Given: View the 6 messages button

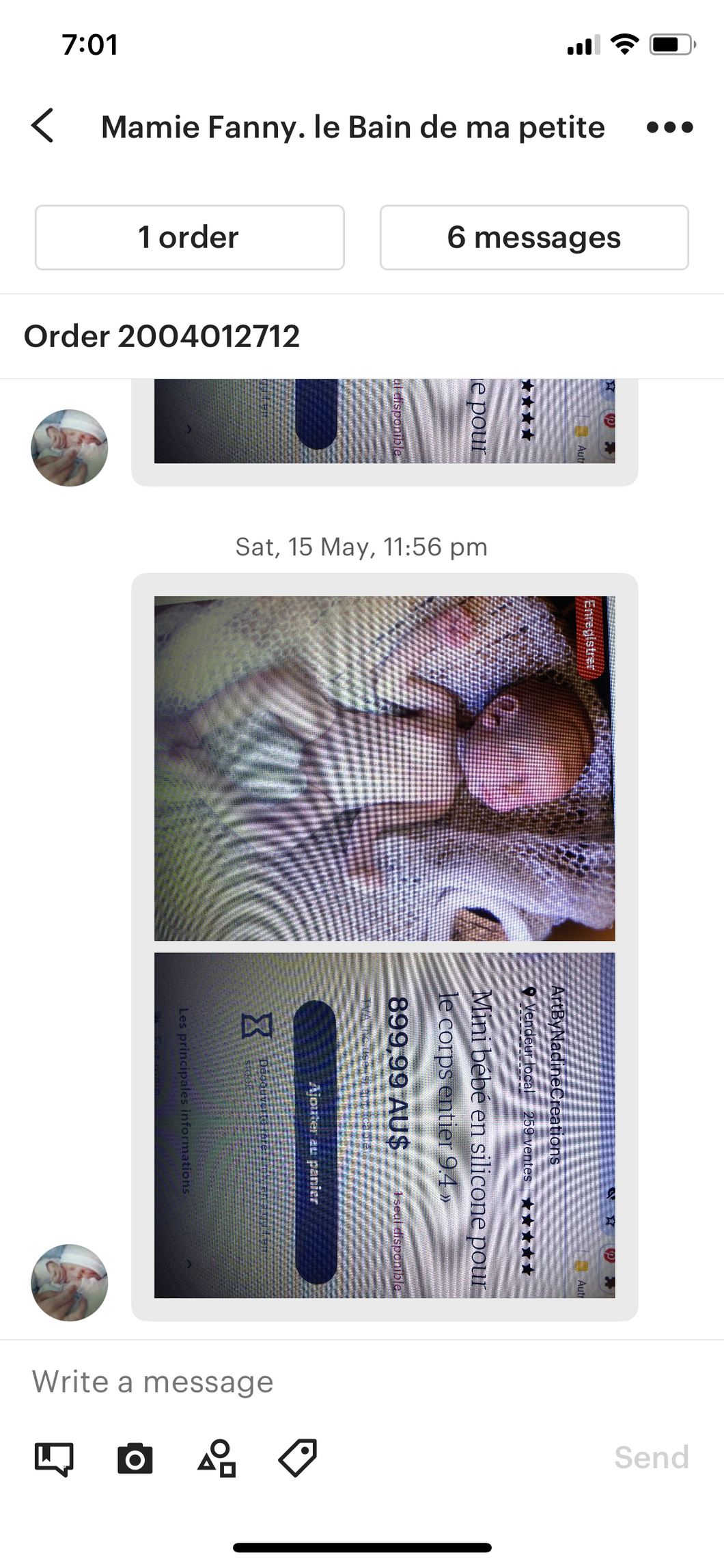Looking at the screenshot, I should (533, 238).
